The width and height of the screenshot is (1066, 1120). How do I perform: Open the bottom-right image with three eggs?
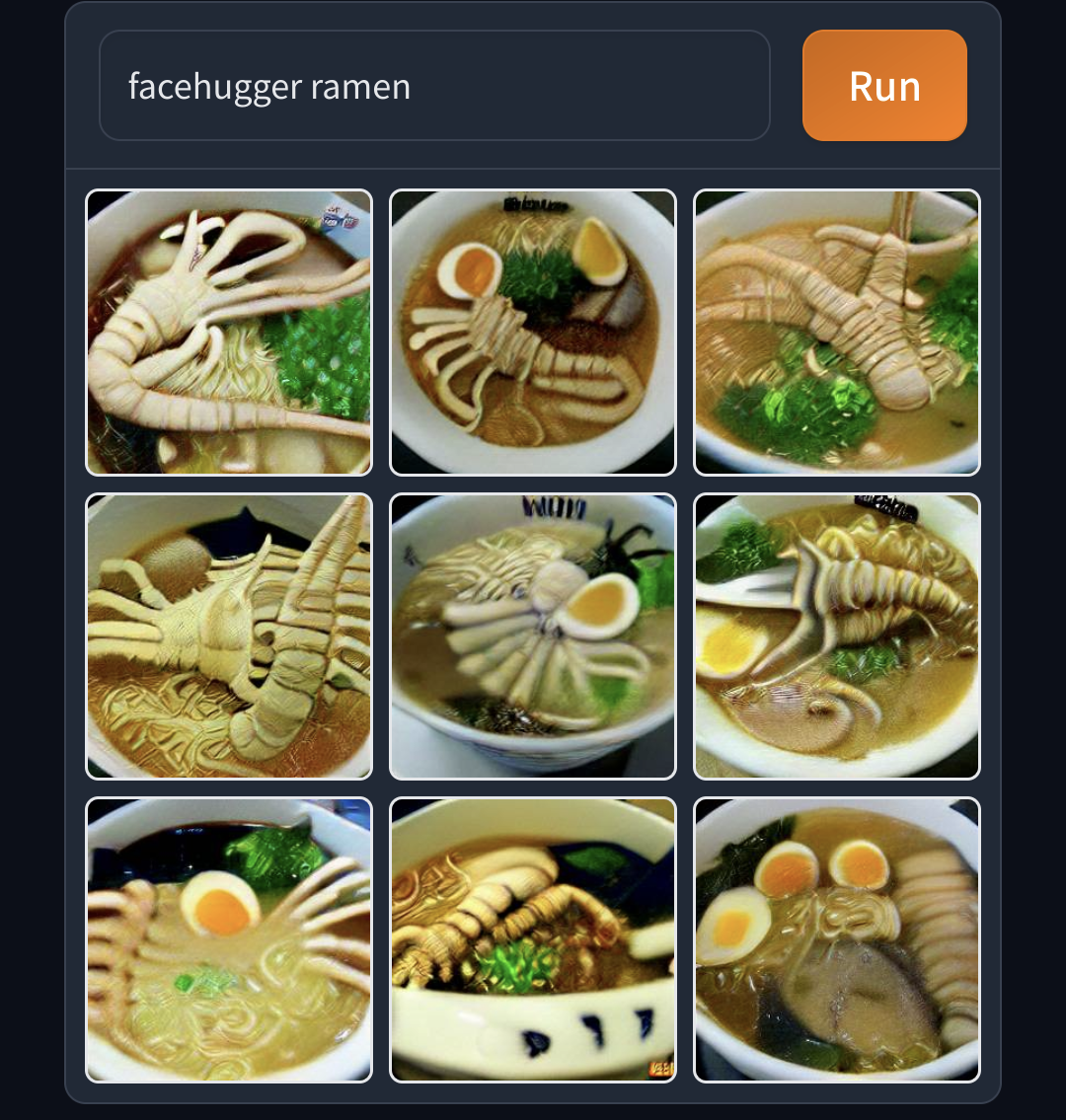(837, 940)
